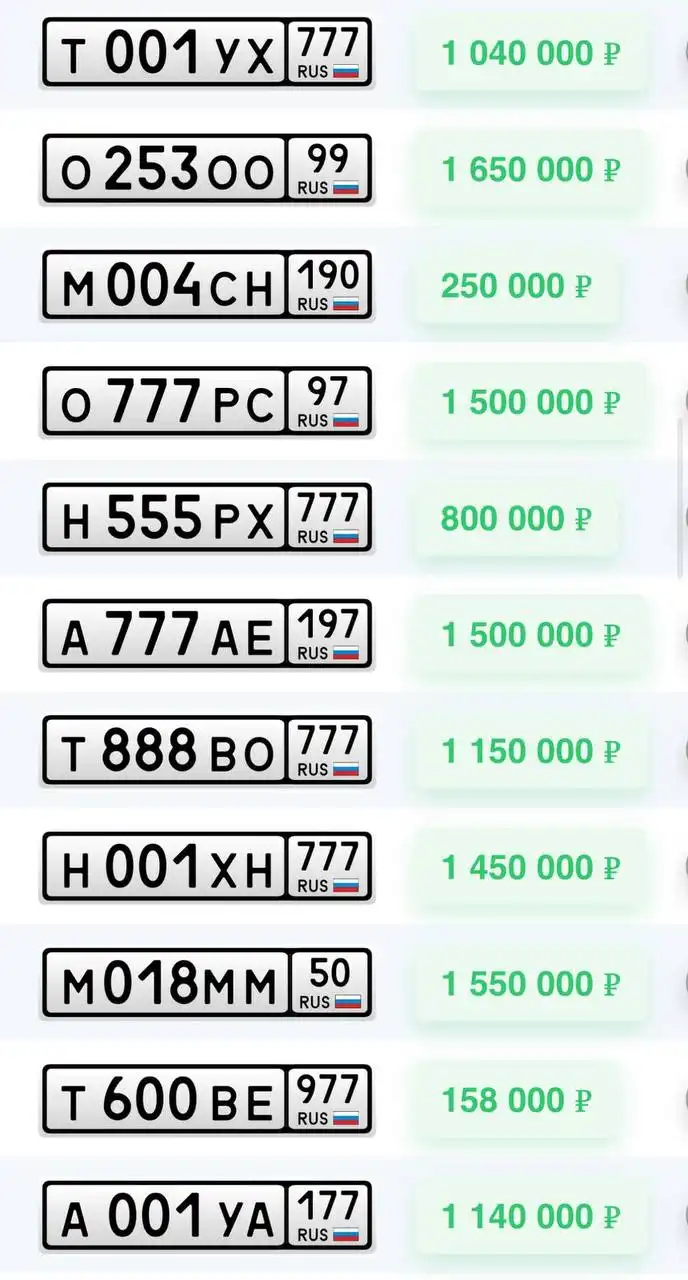Viewport: 688px width, 1280px height.
Task: Tap the plate Т 600 ВЕ 977 row
Action: (206, 1100)
